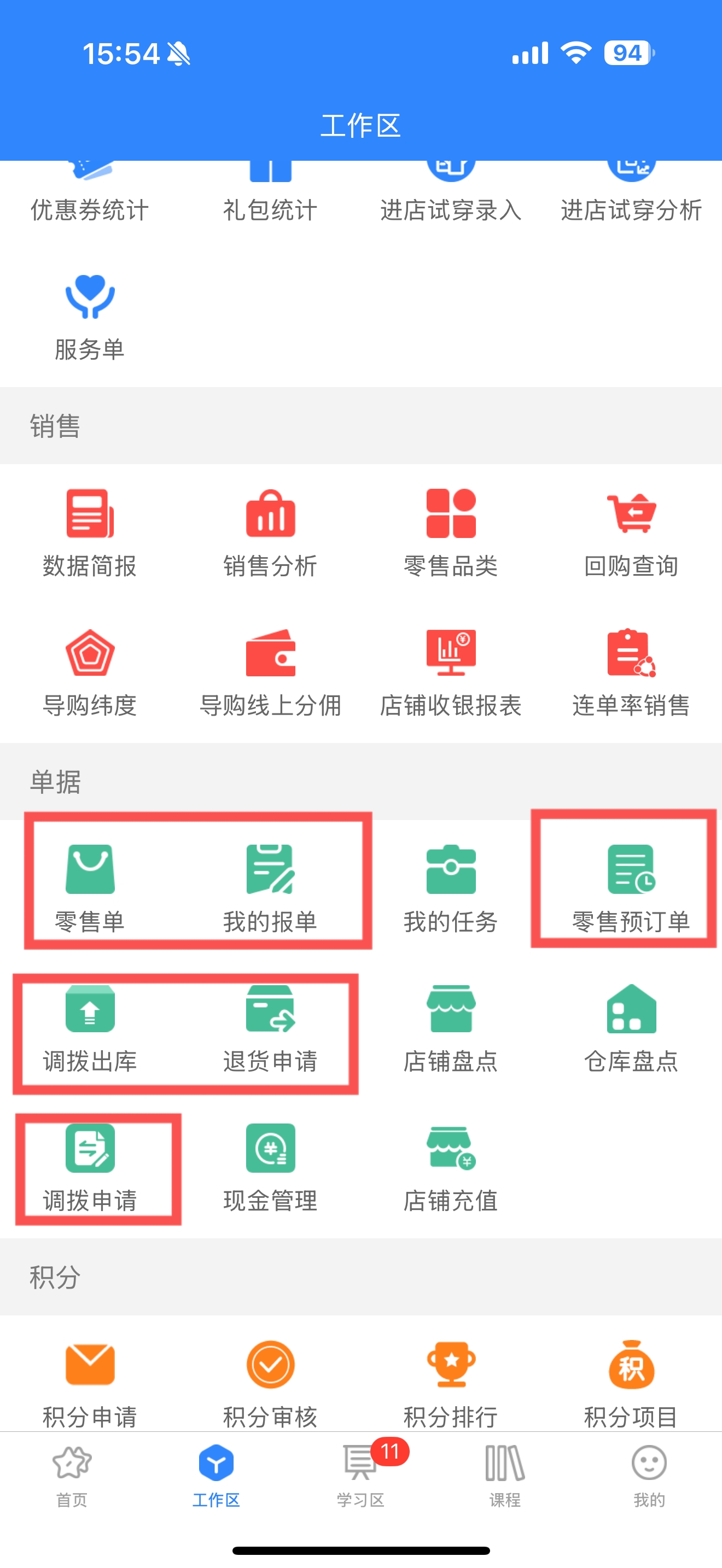Viewport: 722px width, 1568px height.
Task: Open 服务单 service orders
Action: tap(90, 318)
